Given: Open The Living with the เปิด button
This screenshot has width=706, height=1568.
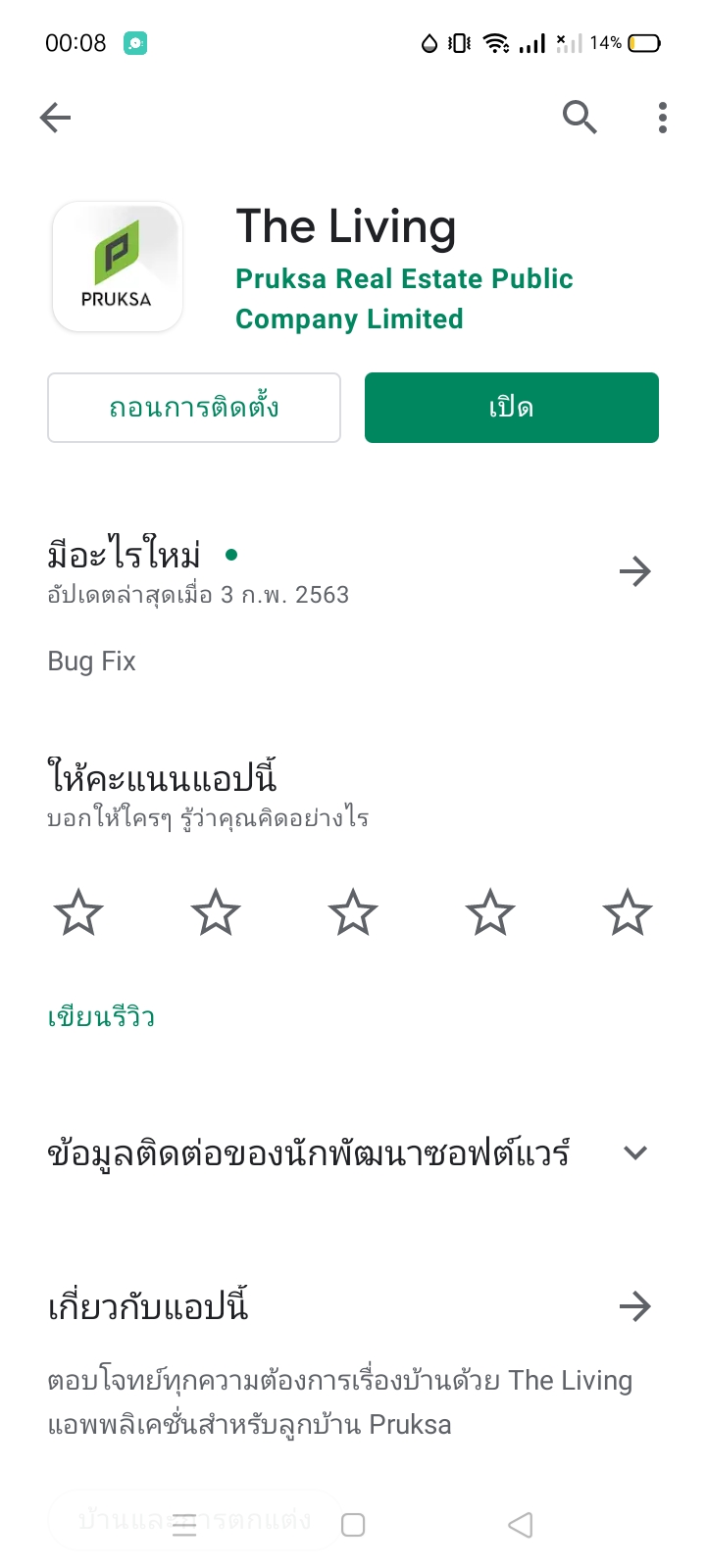Looking at the screenshot, I should coord(512,408).
